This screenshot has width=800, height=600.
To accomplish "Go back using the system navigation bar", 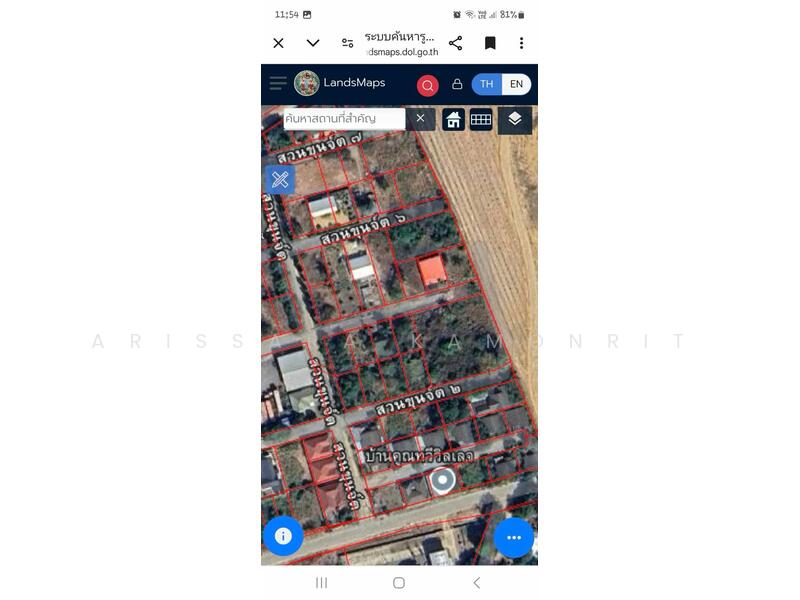I will 476,582.
